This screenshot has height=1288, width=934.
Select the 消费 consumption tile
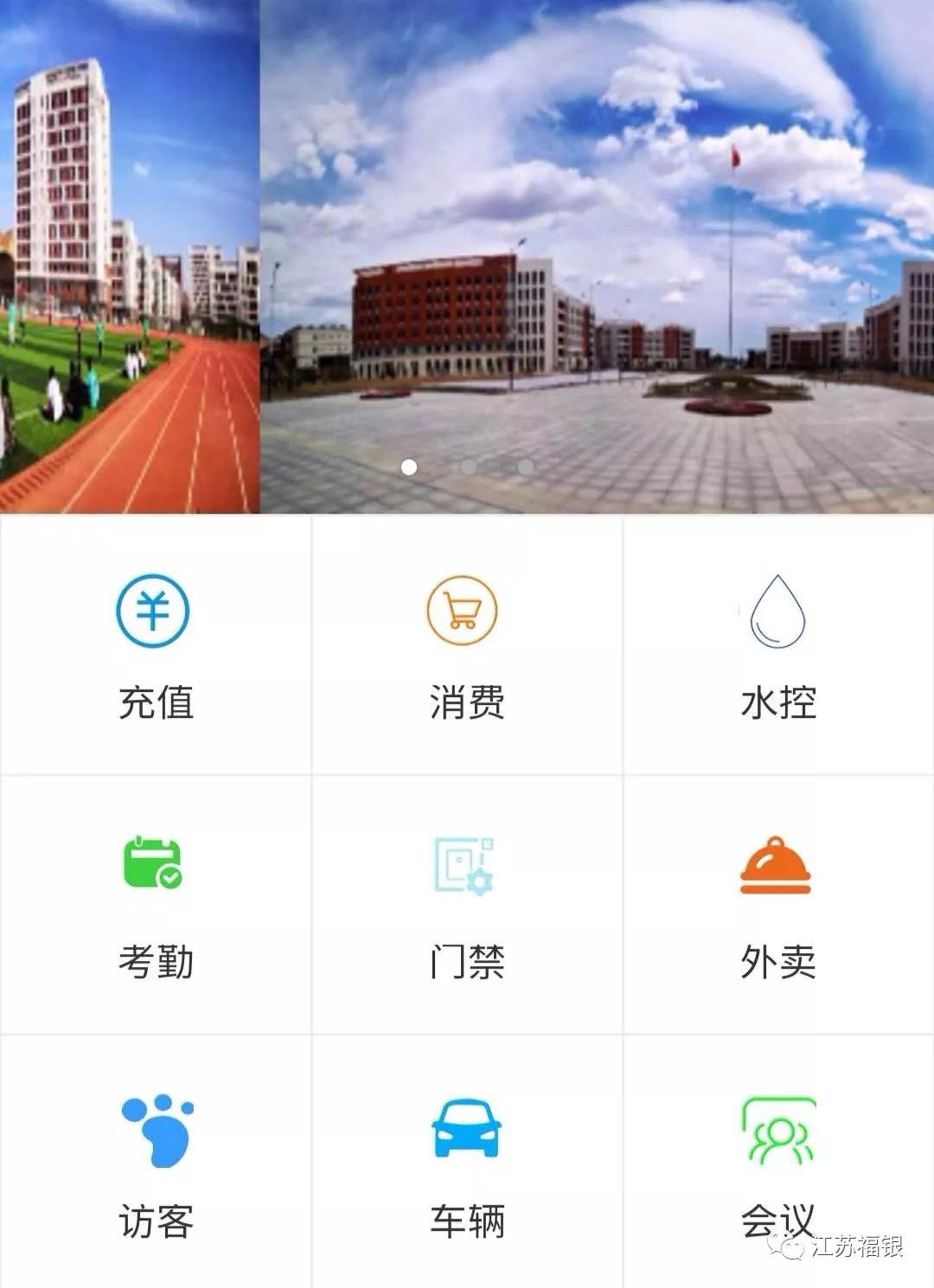coord(466,646)
